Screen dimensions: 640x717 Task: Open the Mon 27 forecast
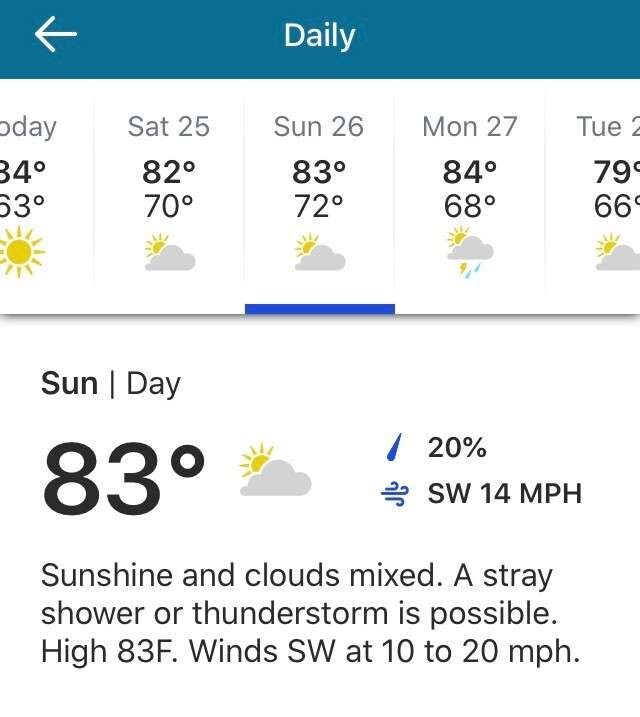[x=470, y=195]
